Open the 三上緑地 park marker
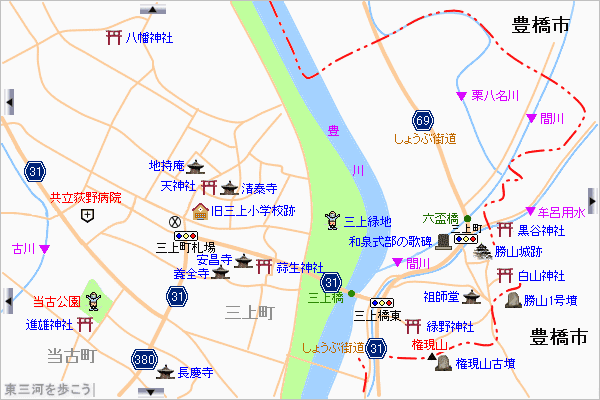600x400 pixels. coord(331,219)
